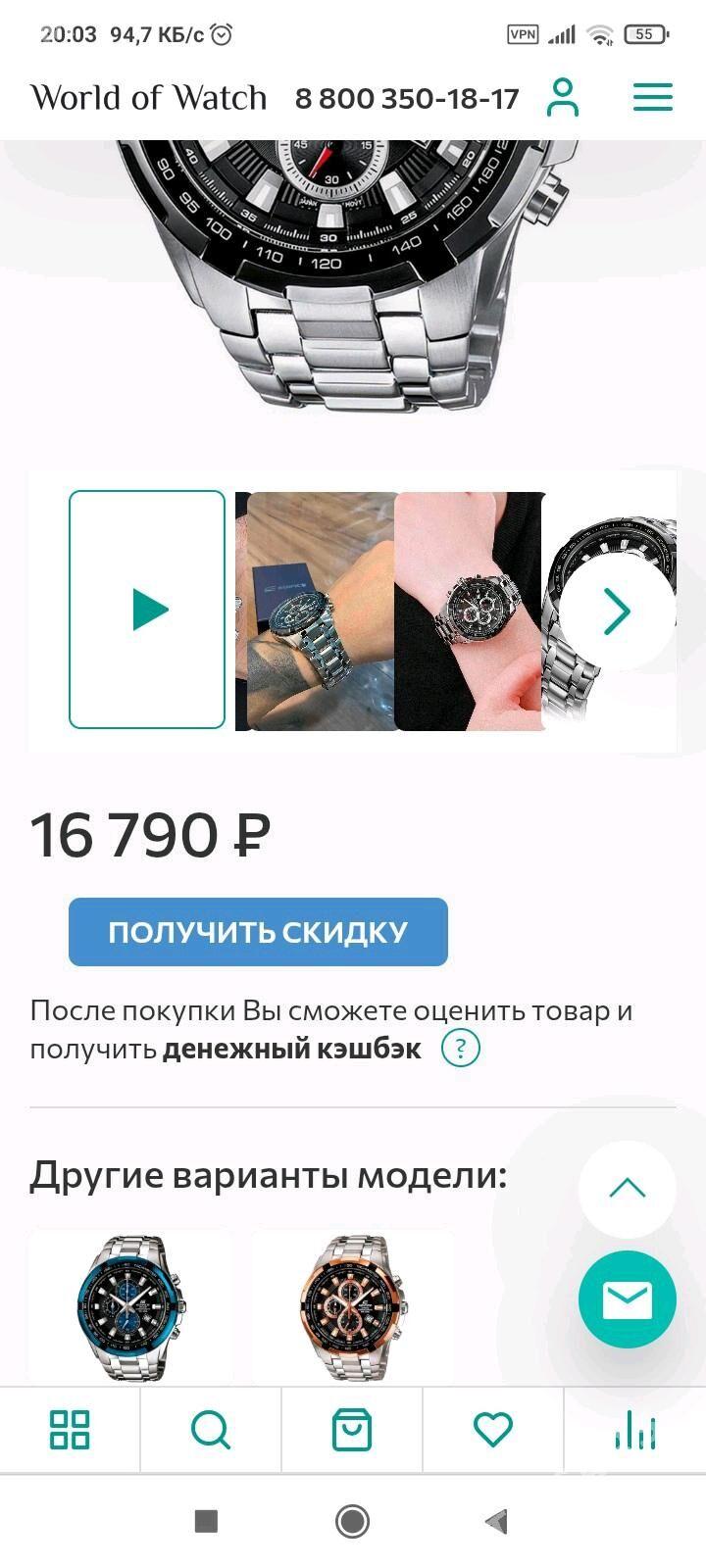Play the product video thumbnail
This screenshot has height=1568, width=706.
coord(147,610)
